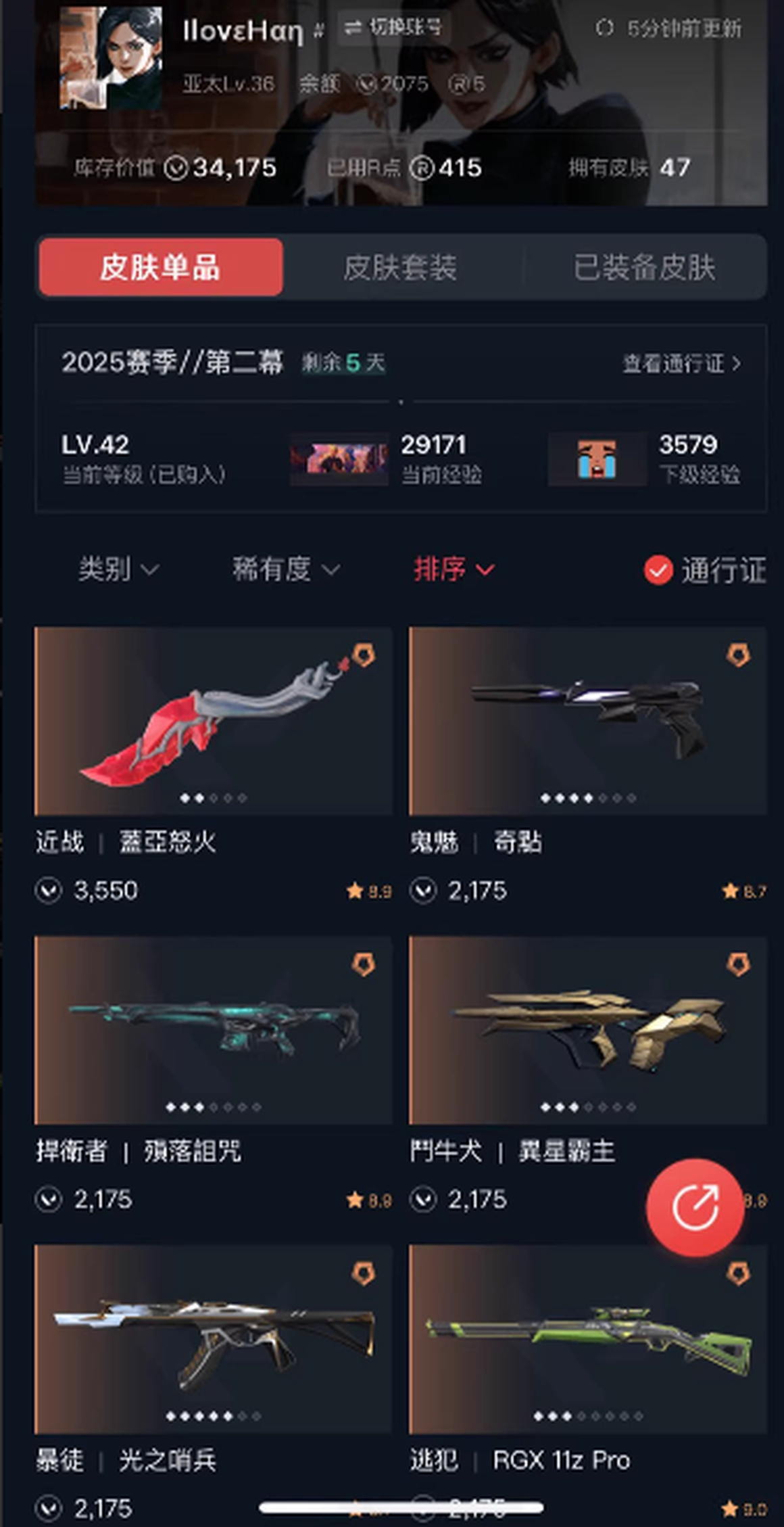The height and width of the screenshot is (1527, 784).
Task: Expand the 类别 category filter
Action: tap(118, 569)
